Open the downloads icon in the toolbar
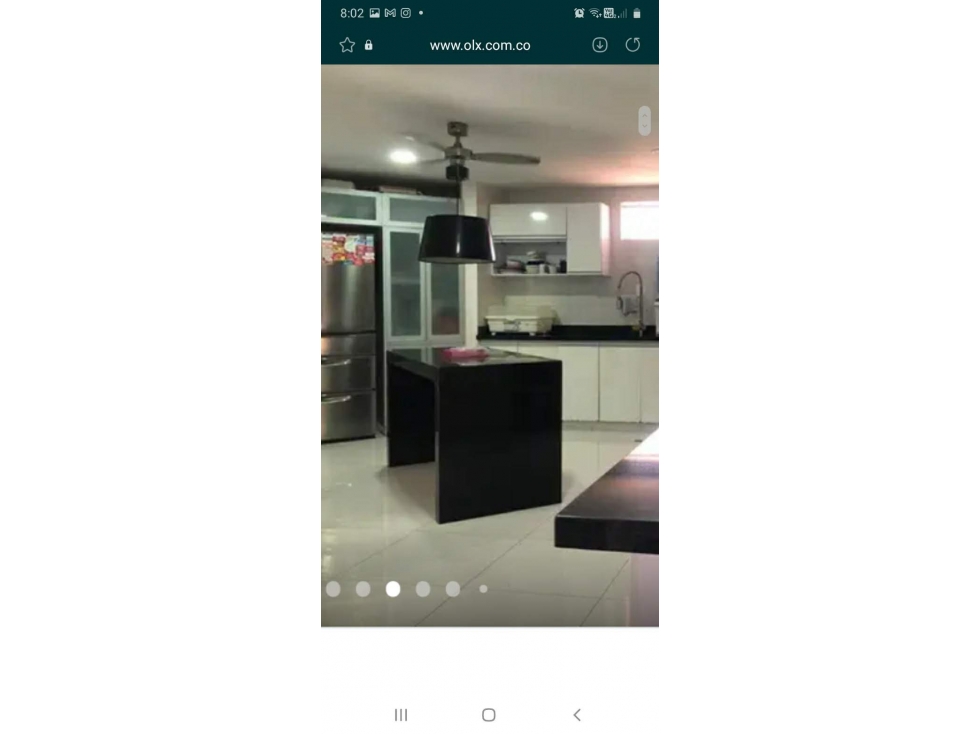The height and width of the screenshot is (734, 979). [x=600, y=45]
